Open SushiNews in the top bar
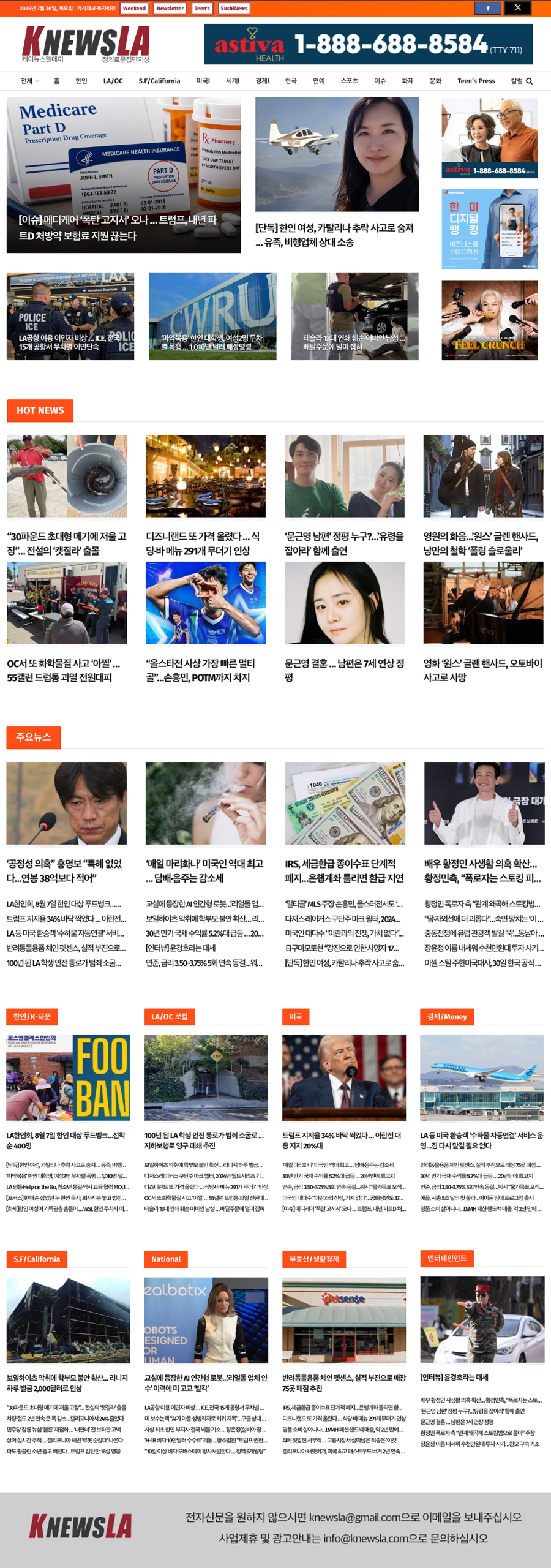Viewport: 551px width, 1568px height. [234, 9]
